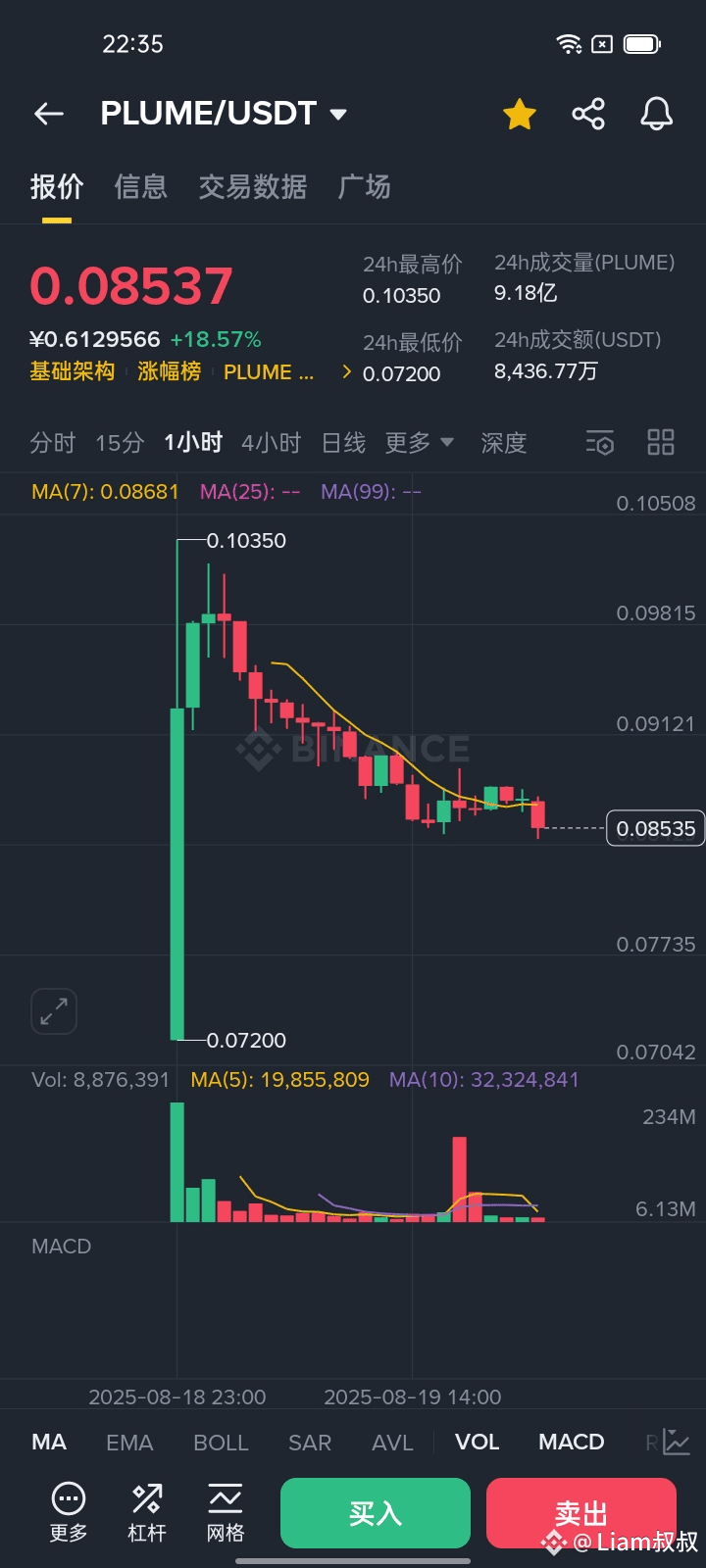
Task: Expand the 更多 interval dropdown
Action: click(x=420, y=443)
